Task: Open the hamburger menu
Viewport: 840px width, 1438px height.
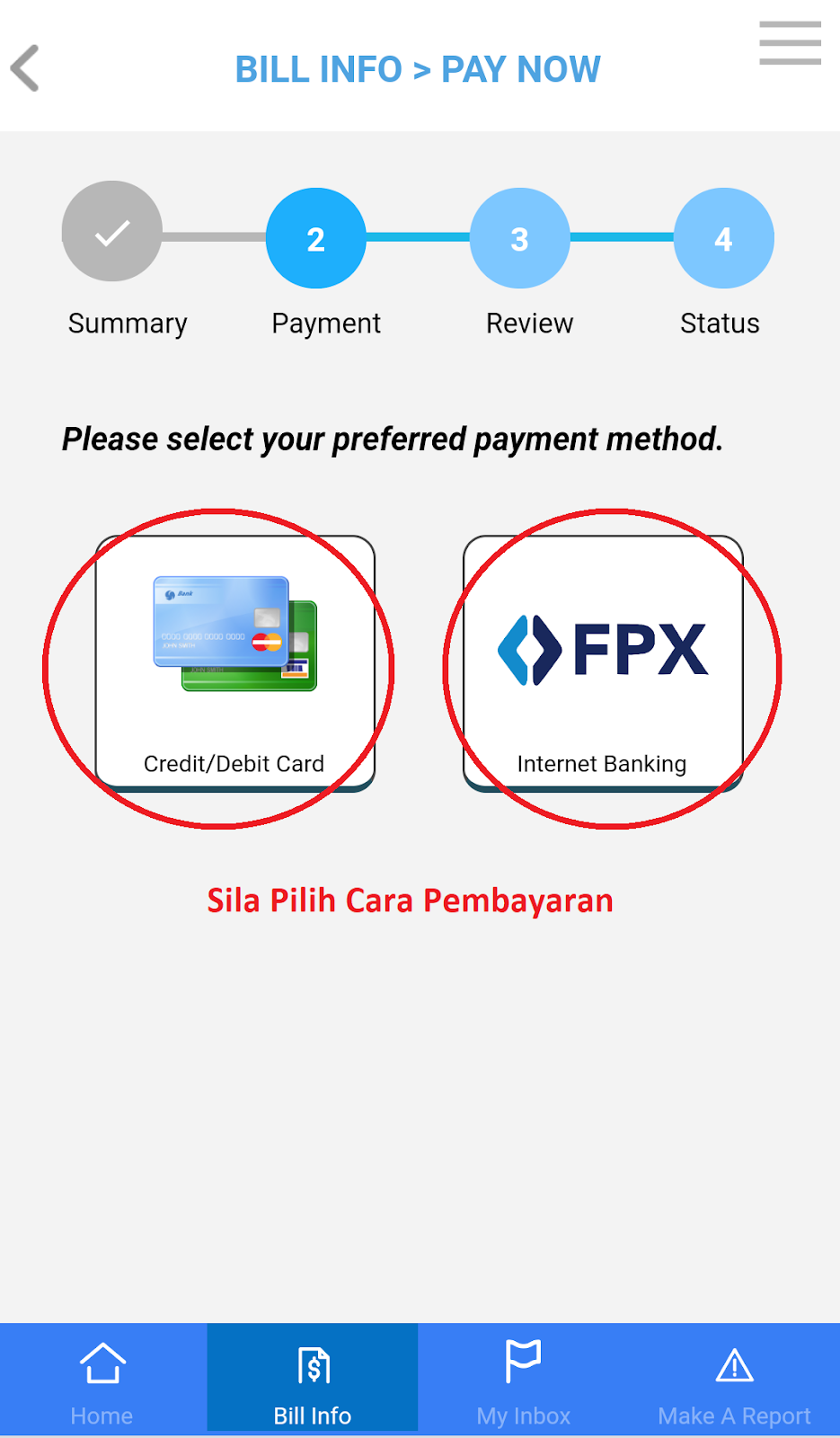Action: coord(790,43)
